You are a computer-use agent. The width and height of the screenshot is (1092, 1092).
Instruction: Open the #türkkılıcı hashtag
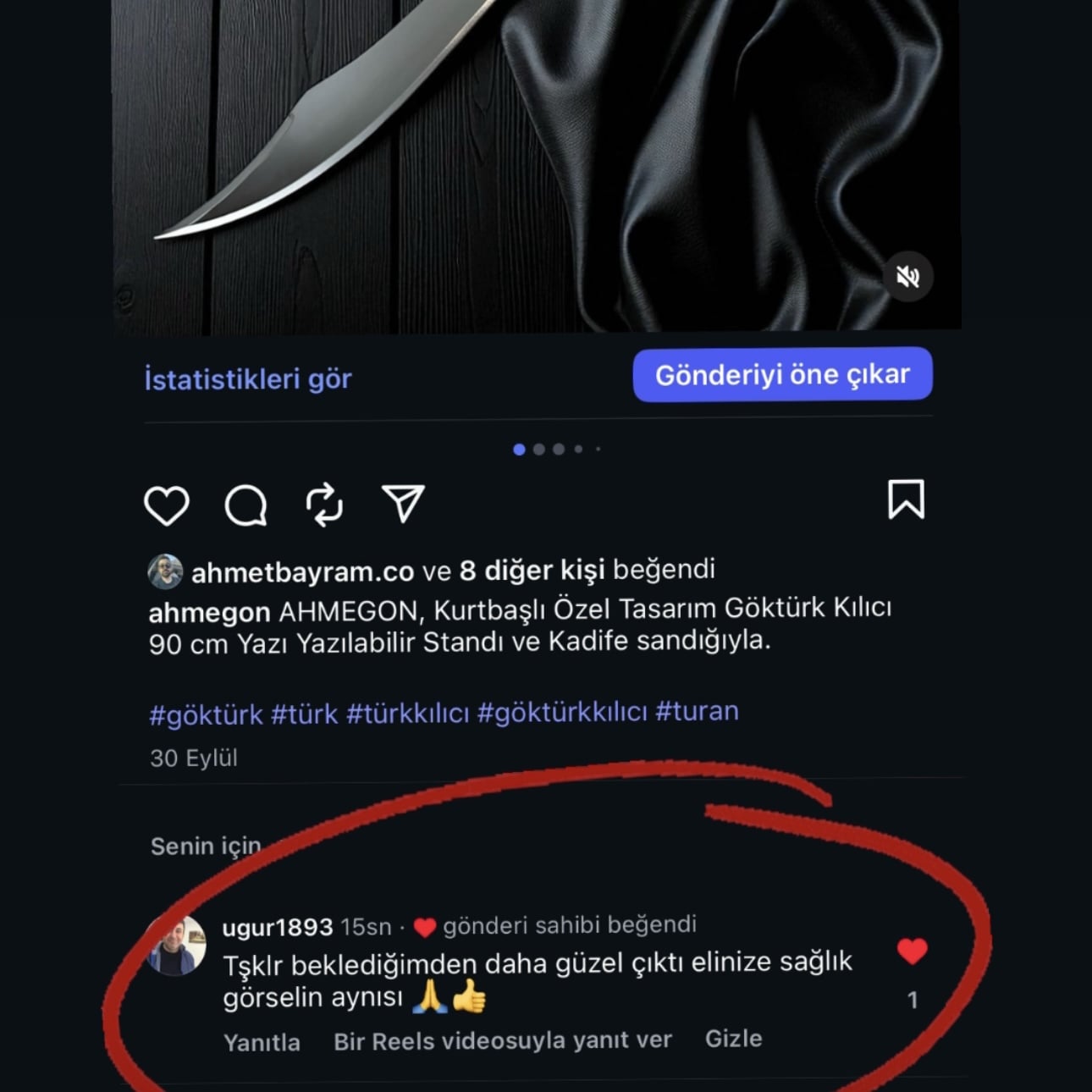(407, 714)
